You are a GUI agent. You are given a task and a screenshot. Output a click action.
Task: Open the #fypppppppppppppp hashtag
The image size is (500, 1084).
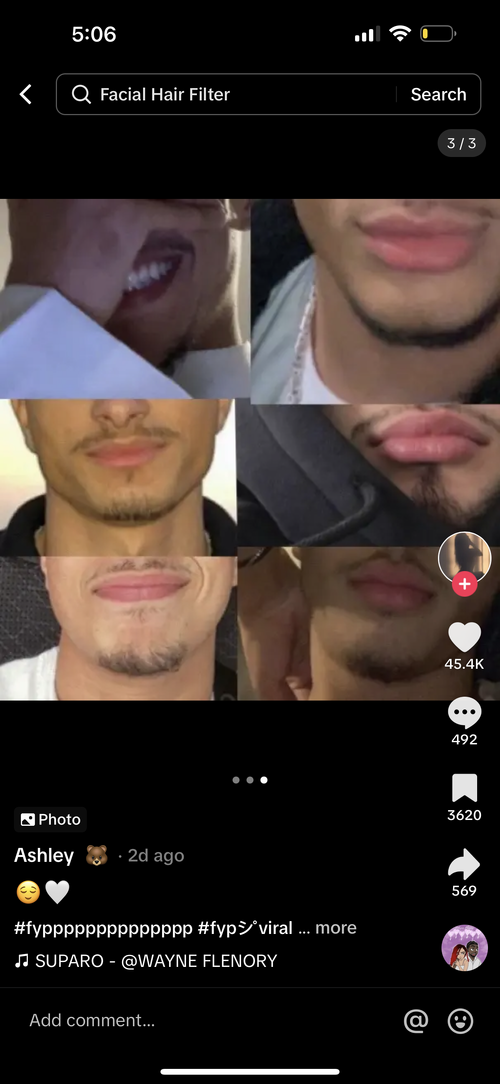103,928
